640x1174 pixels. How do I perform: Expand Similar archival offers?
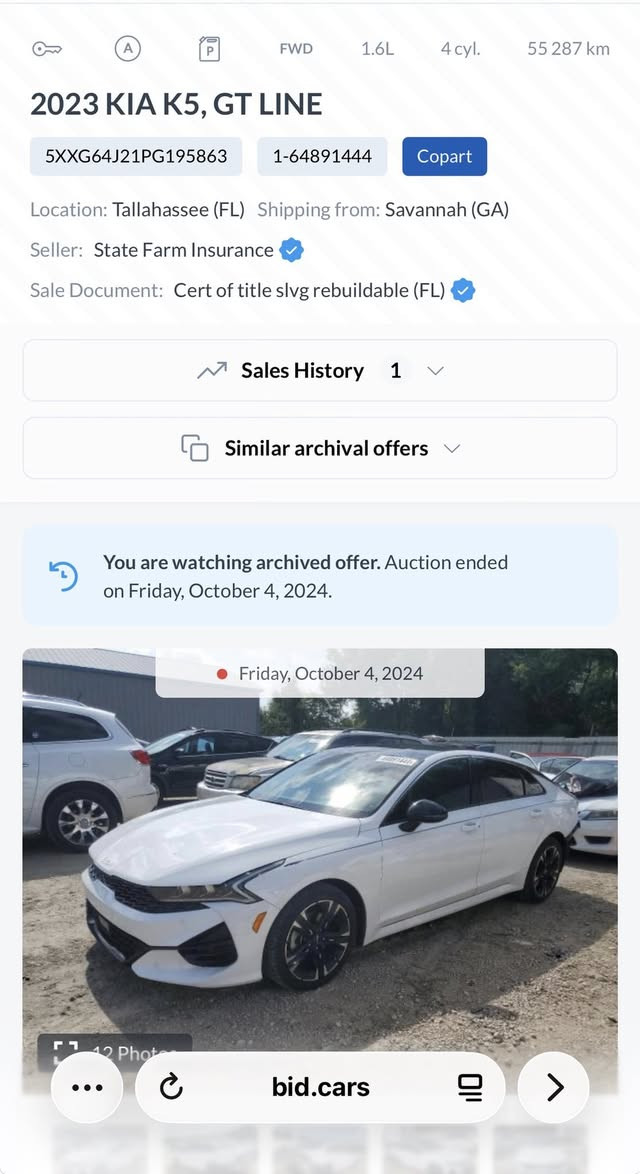click(x=320, y=449)
